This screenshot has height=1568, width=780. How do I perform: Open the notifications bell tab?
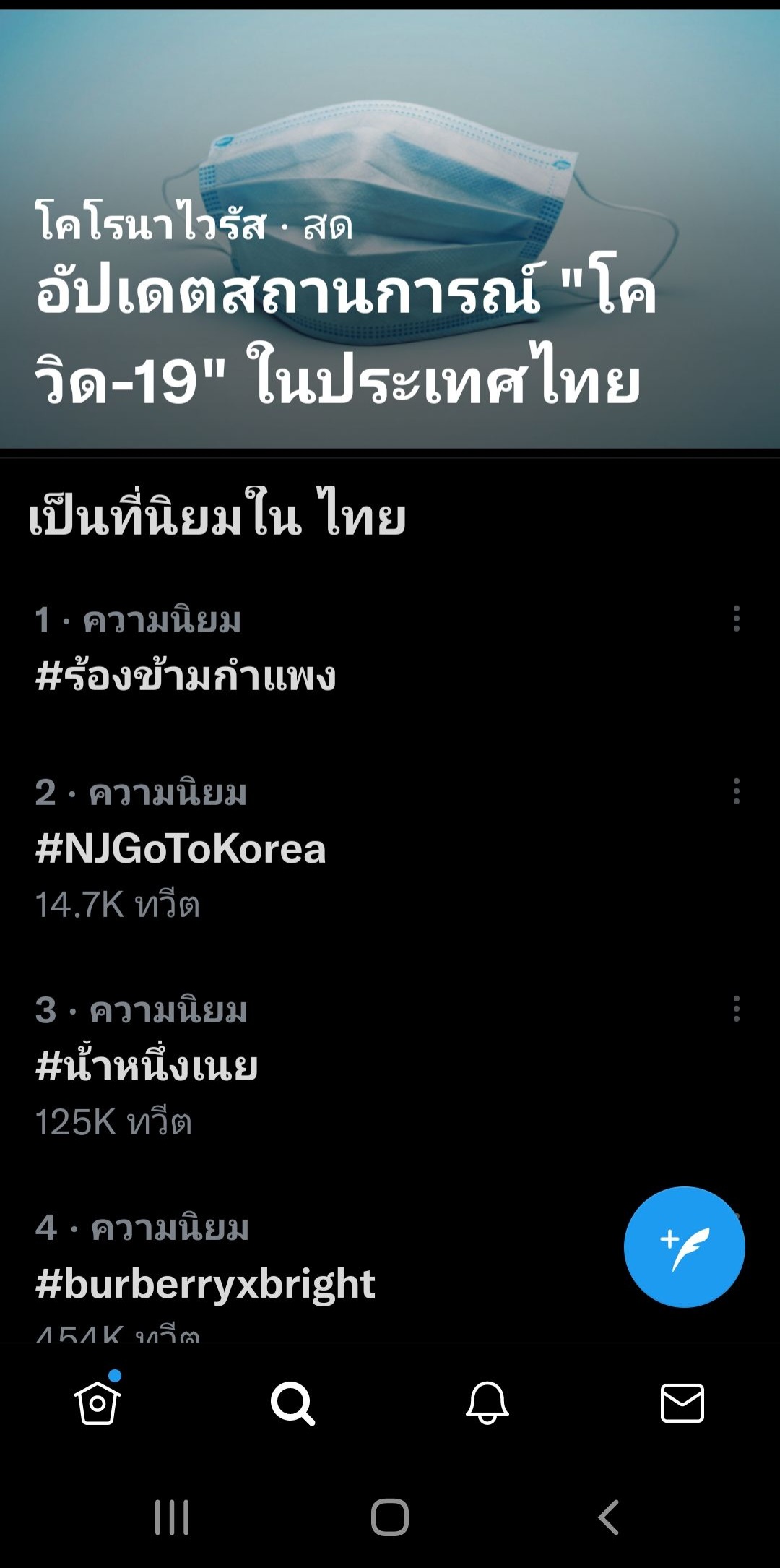pos(487,1403)
